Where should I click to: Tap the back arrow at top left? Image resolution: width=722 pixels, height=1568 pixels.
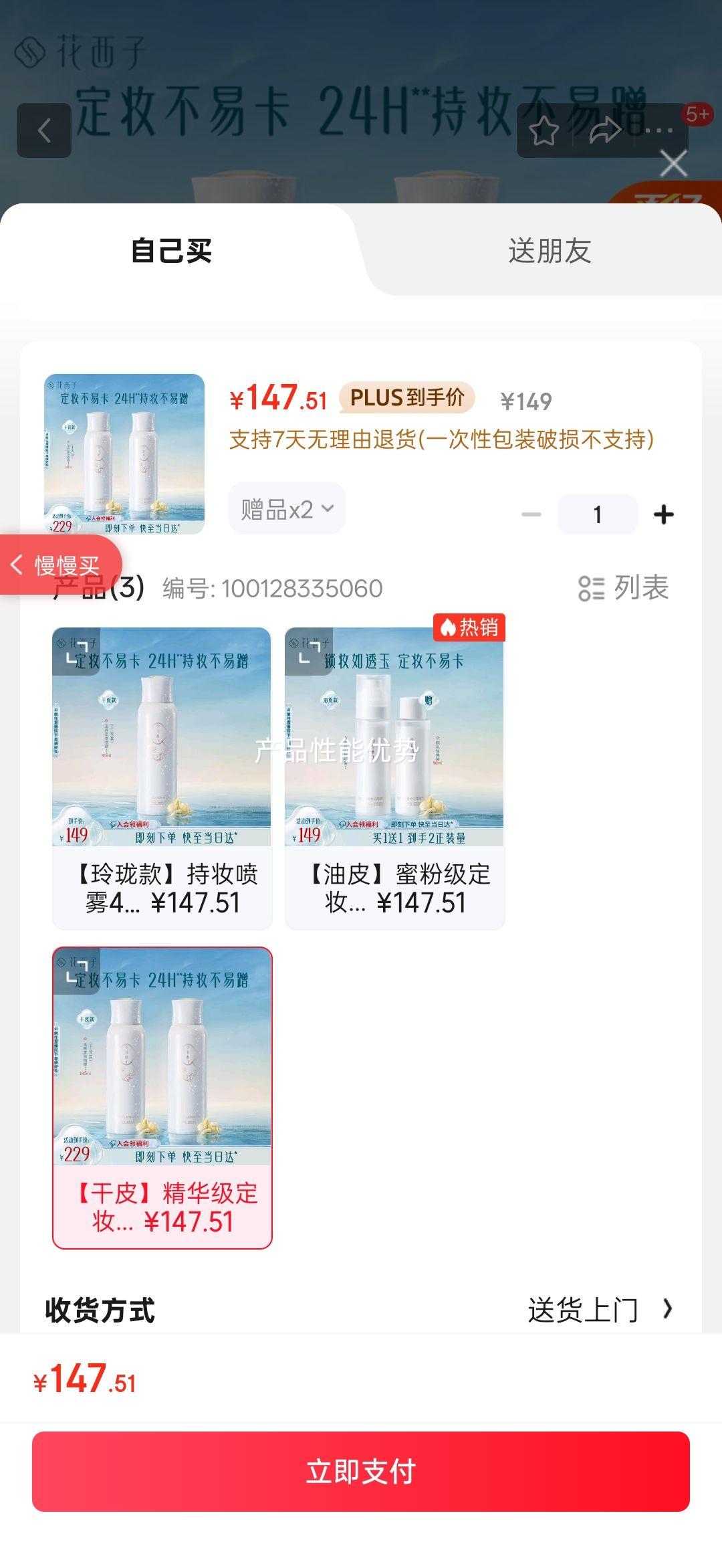(x=45, y=131)
